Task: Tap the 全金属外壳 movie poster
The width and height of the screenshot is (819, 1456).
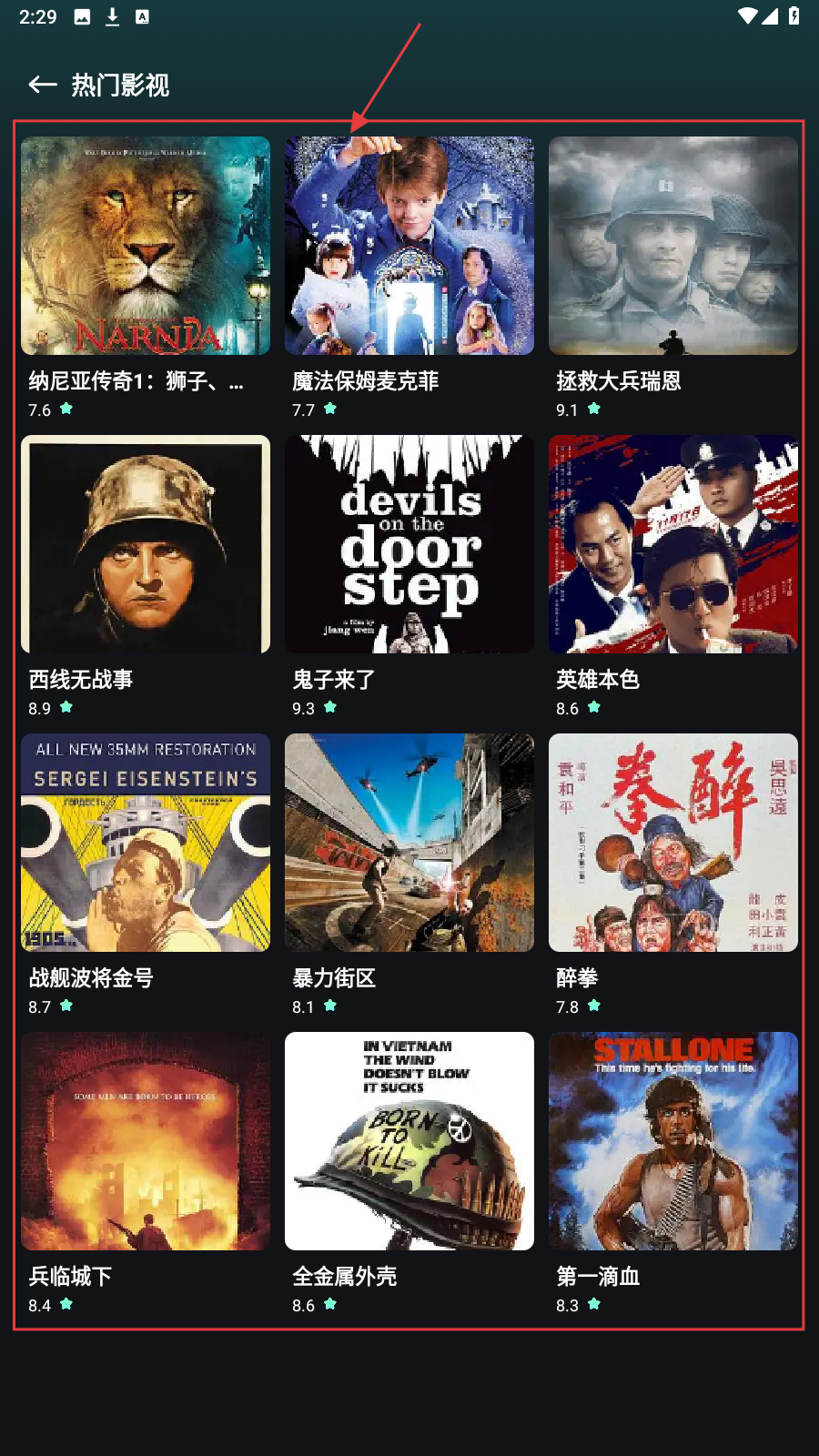Action: point(409,1142)
